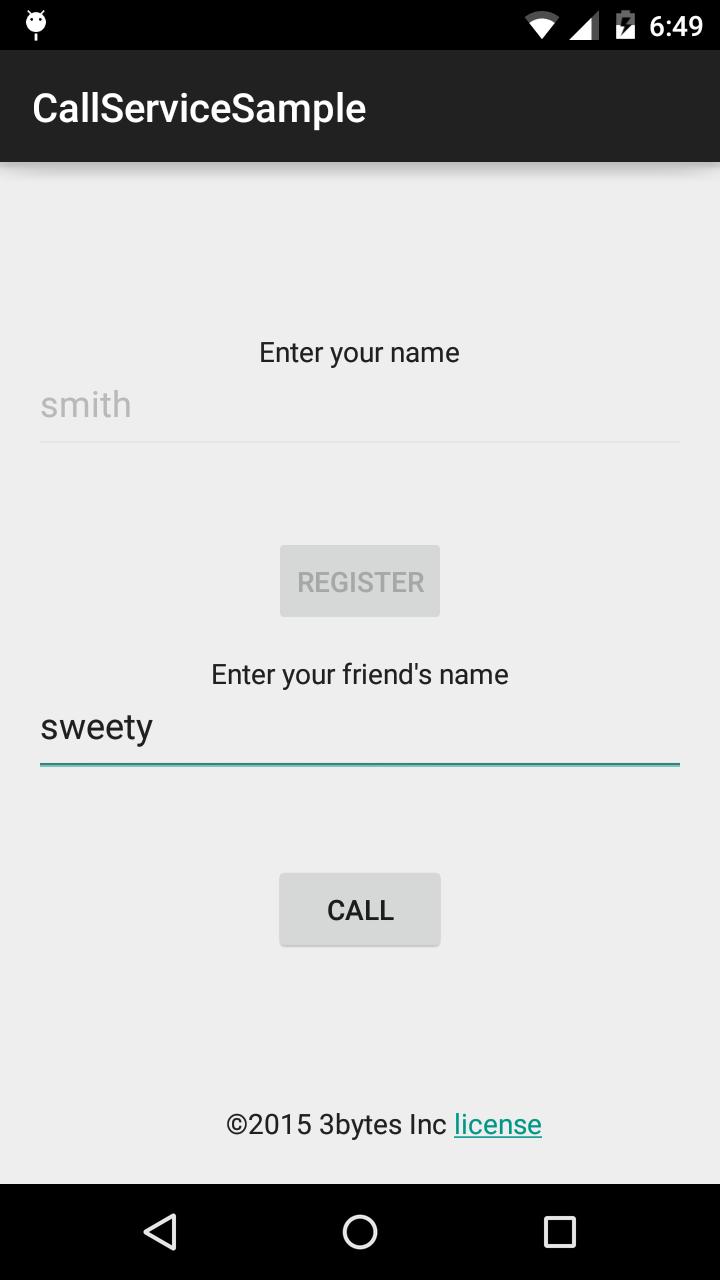Tap the Android mascot icon in status bar
Screen dimensions: 720x1280
click(37, 24)
